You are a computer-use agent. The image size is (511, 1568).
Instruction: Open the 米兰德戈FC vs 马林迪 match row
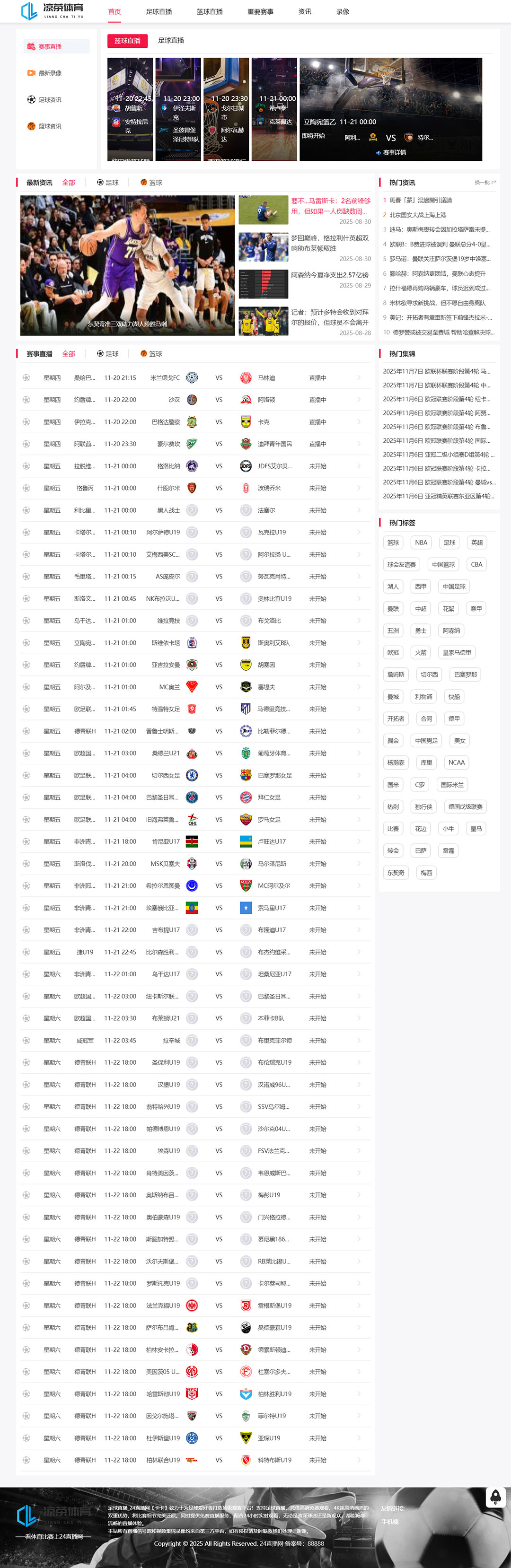195,378
